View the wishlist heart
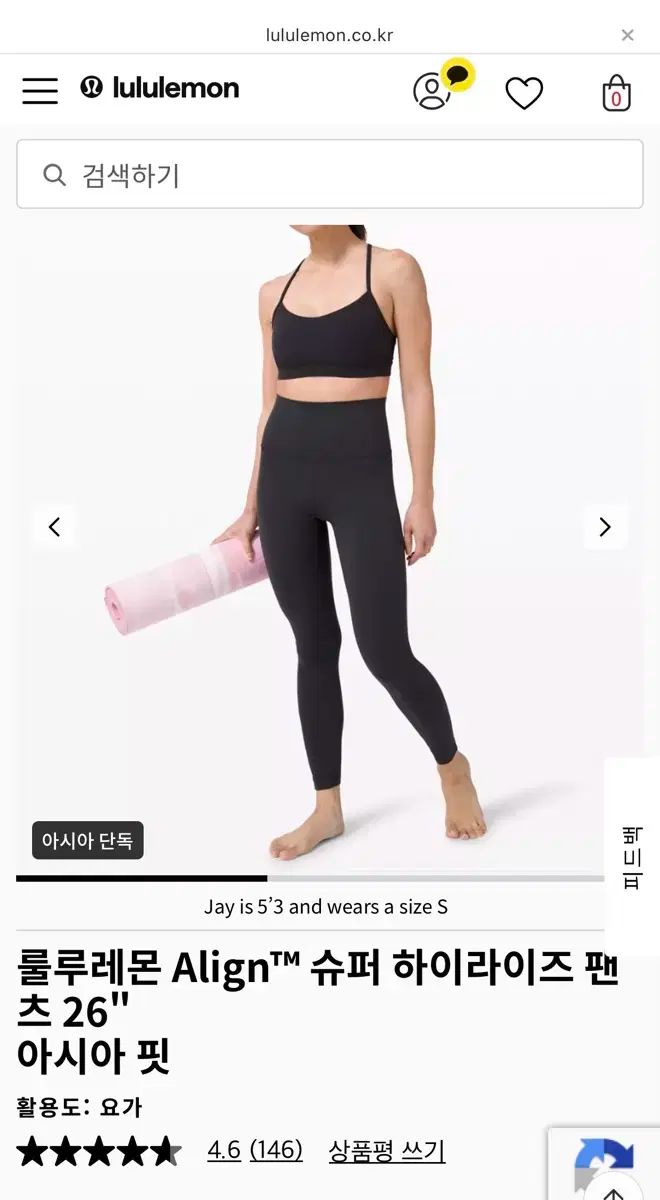660x1200 pixels. (x=523, y=93)
